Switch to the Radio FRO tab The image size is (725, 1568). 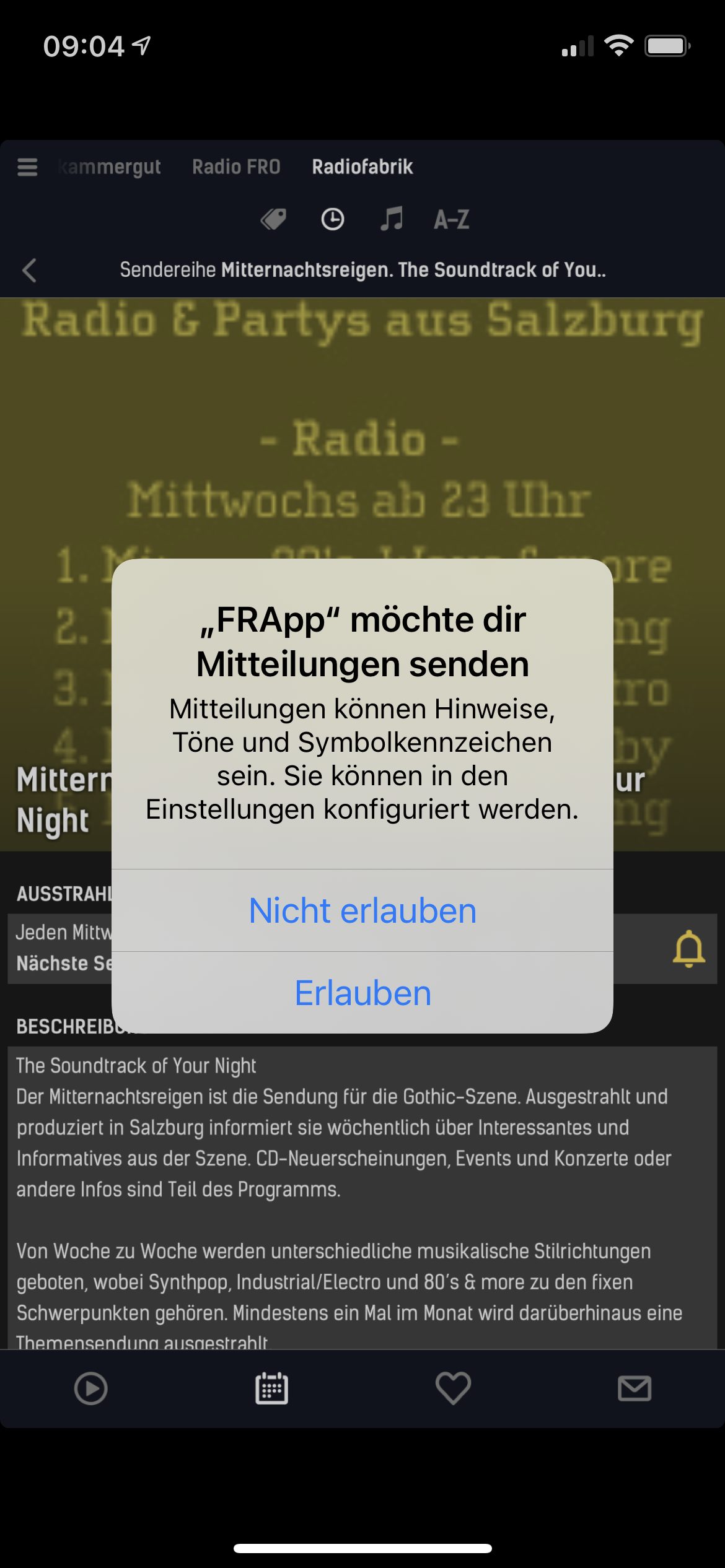[x=236, y=167]
